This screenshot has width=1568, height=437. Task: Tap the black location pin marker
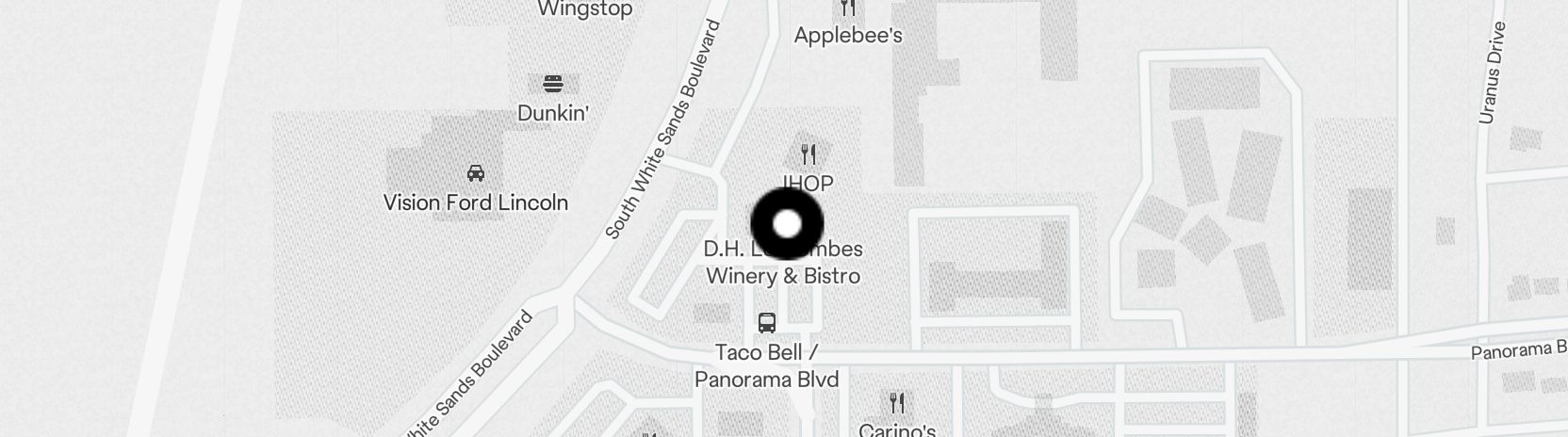coord(787,224)
